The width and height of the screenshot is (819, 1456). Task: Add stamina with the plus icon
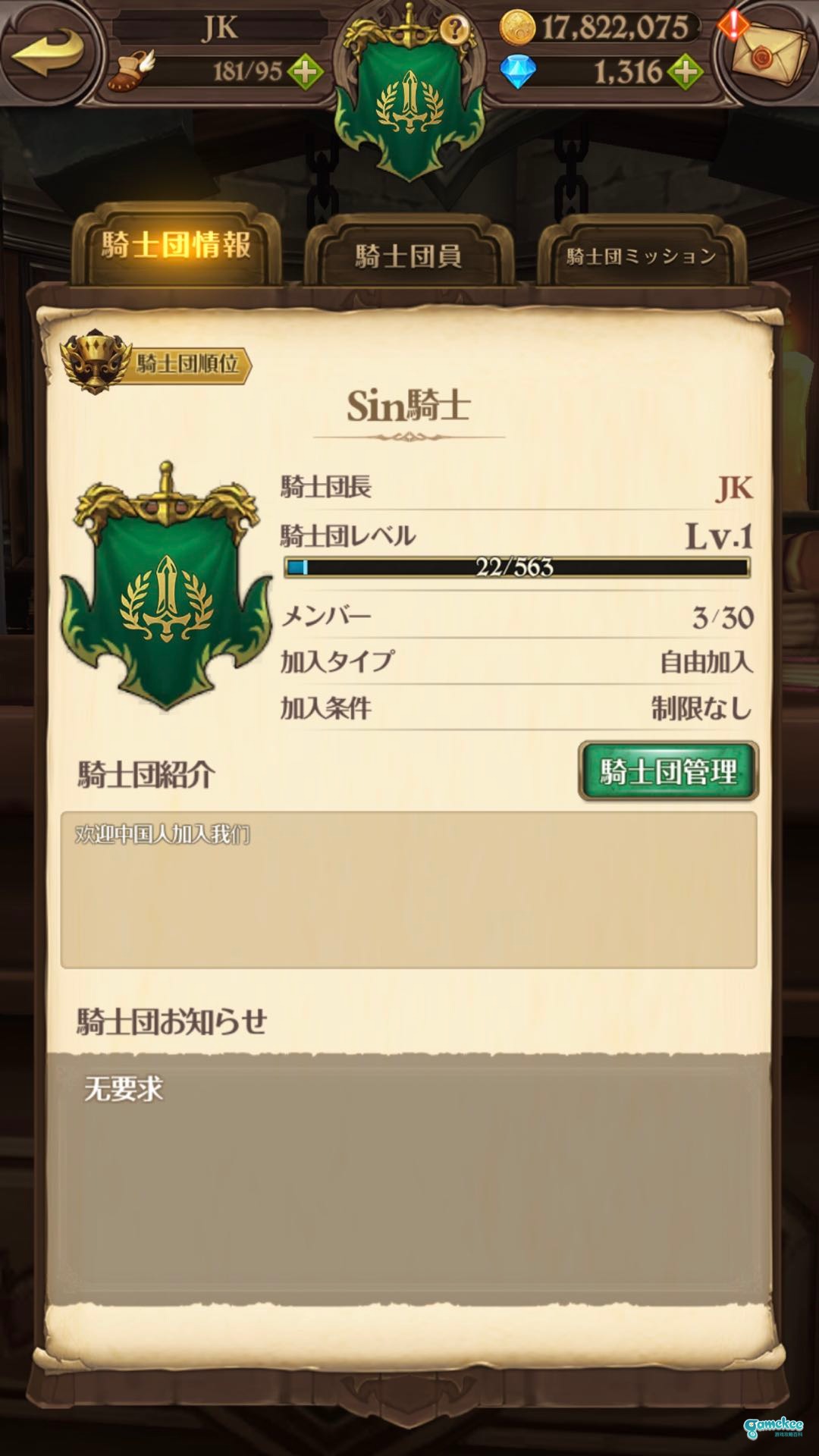pos(305,72)
